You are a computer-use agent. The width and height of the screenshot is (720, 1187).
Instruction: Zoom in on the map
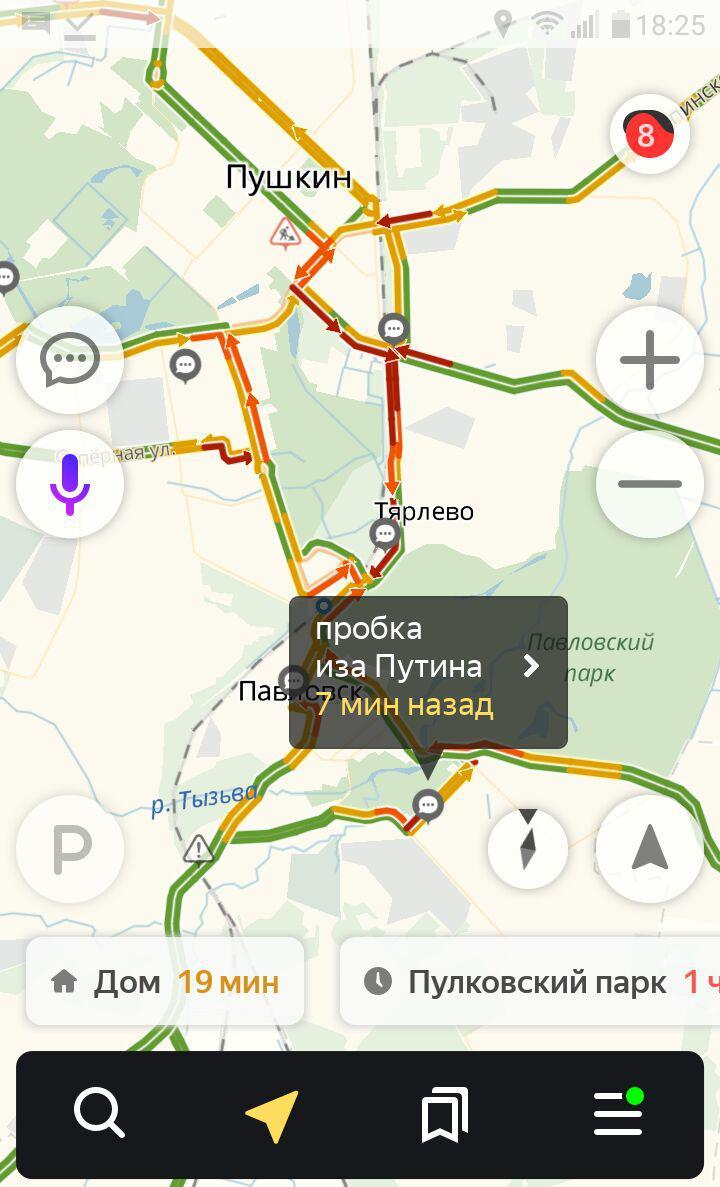tap(650, 360)
